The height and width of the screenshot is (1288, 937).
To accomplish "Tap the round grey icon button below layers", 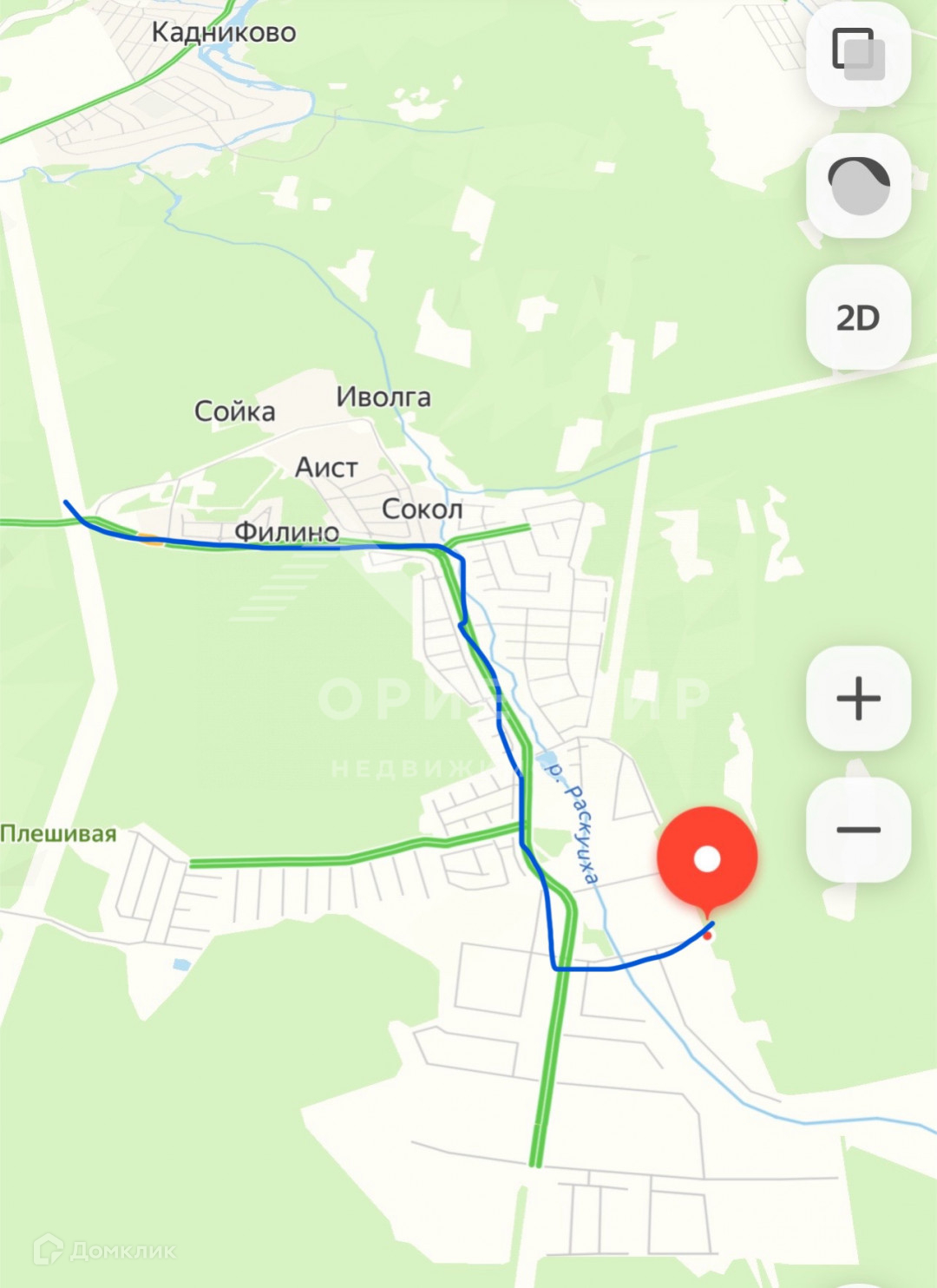I will (858, 186).
